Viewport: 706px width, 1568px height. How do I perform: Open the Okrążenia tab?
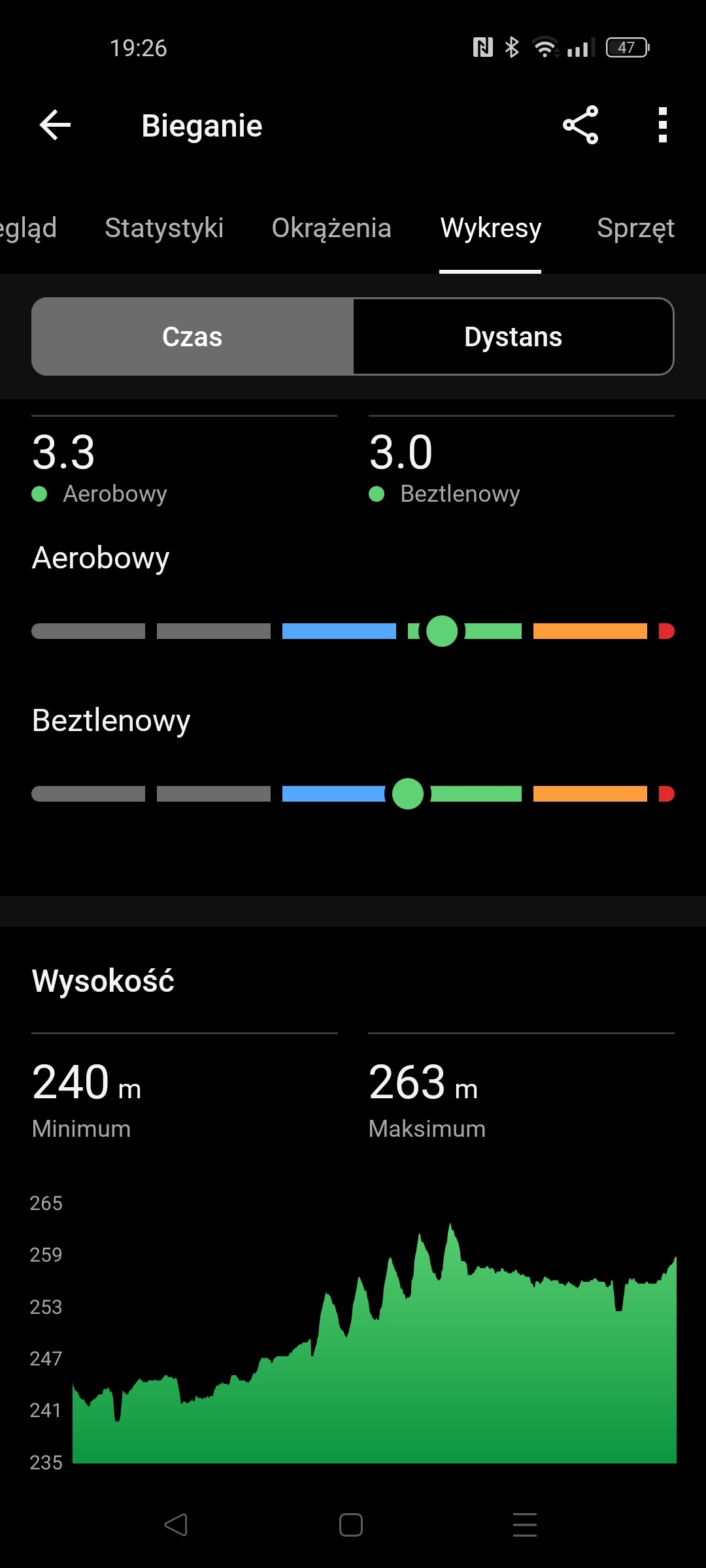pos(331,228)
